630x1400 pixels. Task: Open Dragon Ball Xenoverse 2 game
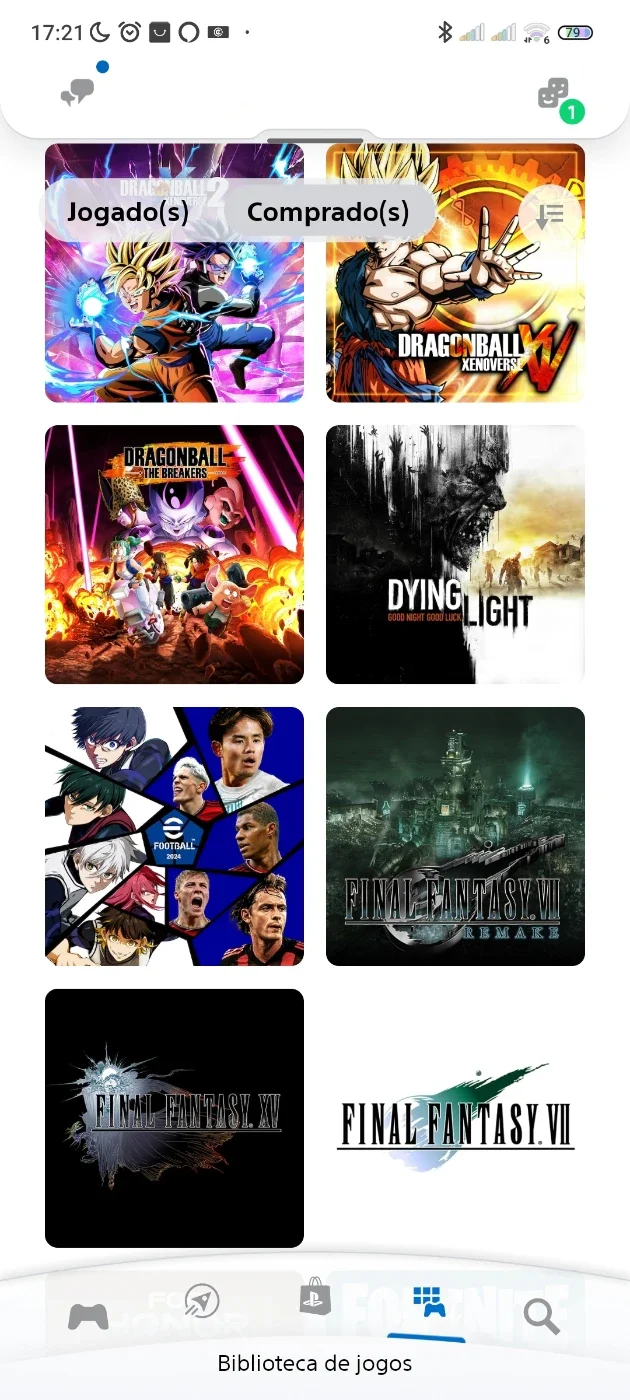point(174,273)
